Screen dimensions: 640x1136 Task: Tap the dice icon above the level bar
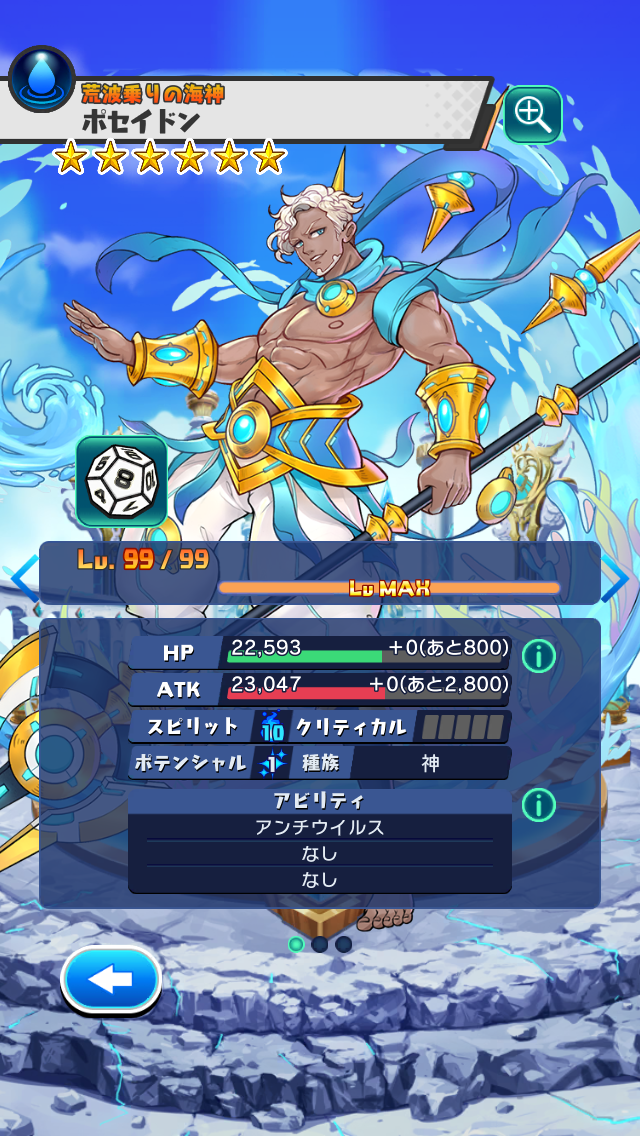[x=122, y=481]
